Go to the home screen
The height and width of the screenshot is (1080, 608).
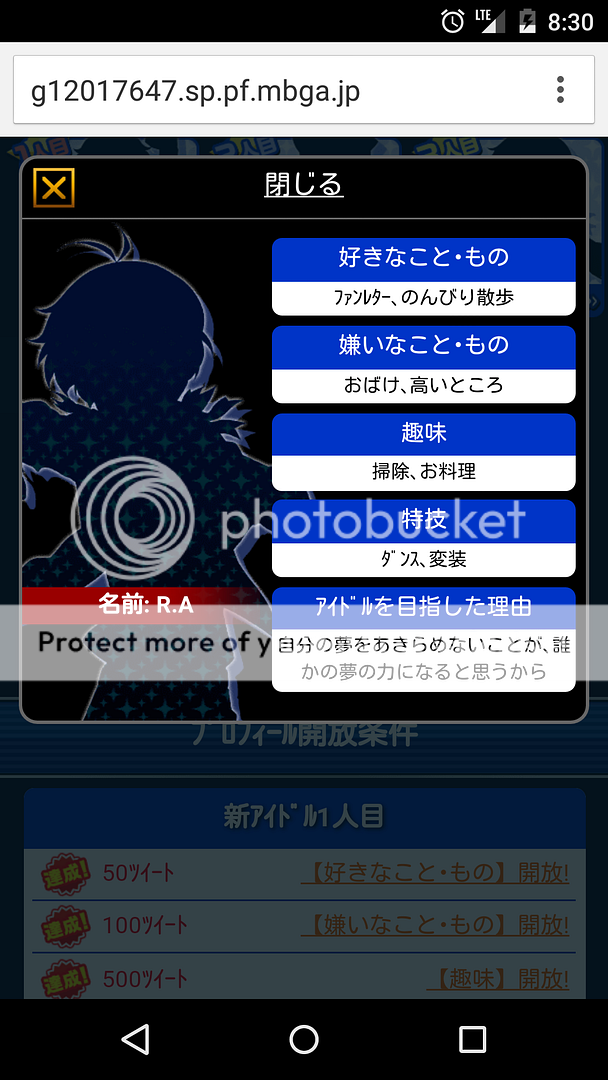pos(304,1039)
